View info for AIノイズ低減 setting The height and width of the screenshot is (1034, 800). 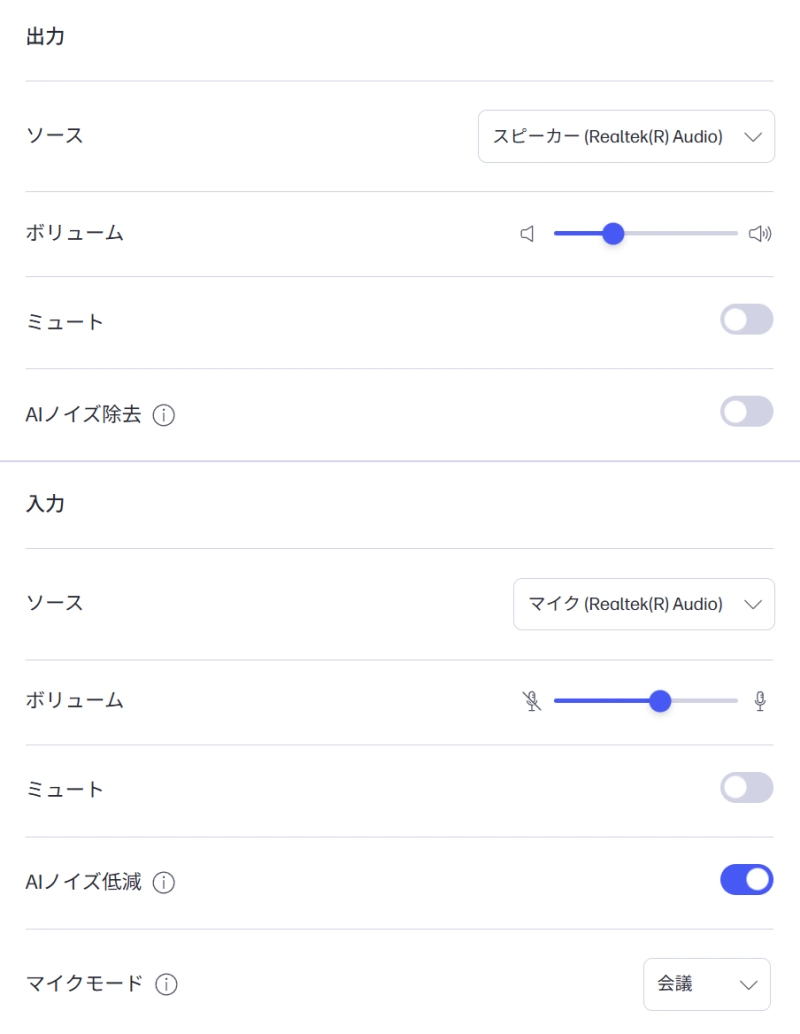[x=162, y=882]
